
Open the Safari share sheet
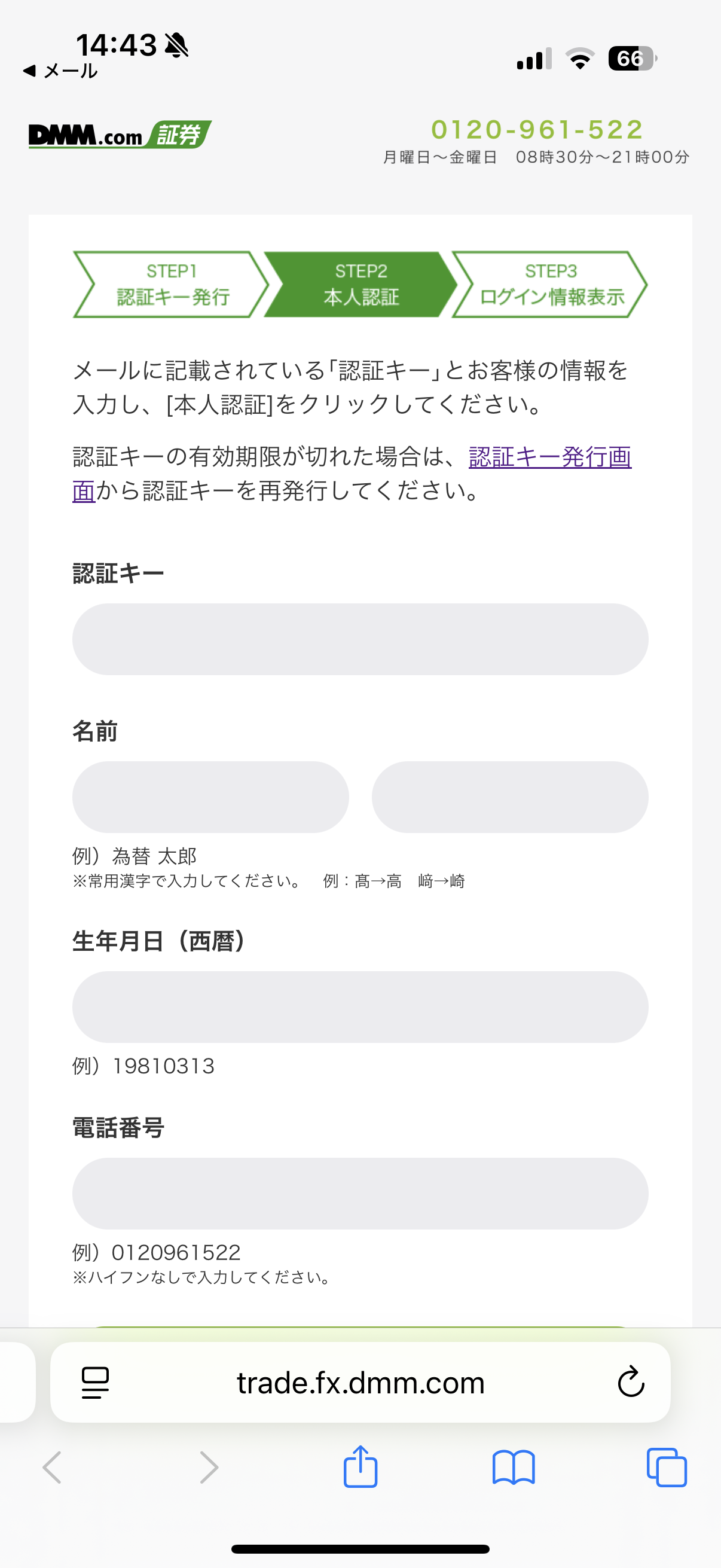pyautogui.click(x=360, y=1467)
